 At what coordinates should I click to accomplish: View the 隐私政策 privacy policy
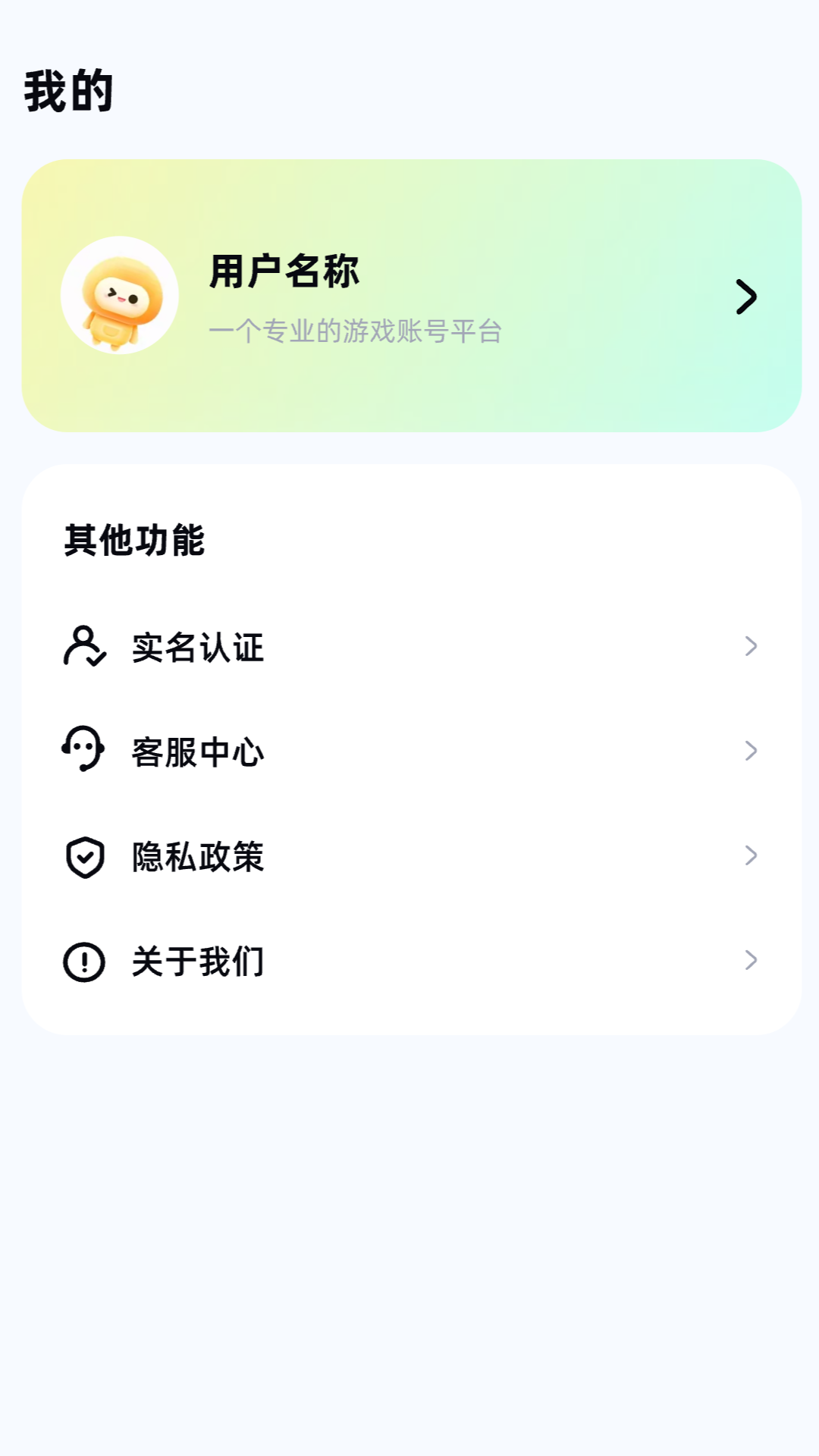point(409,856)
